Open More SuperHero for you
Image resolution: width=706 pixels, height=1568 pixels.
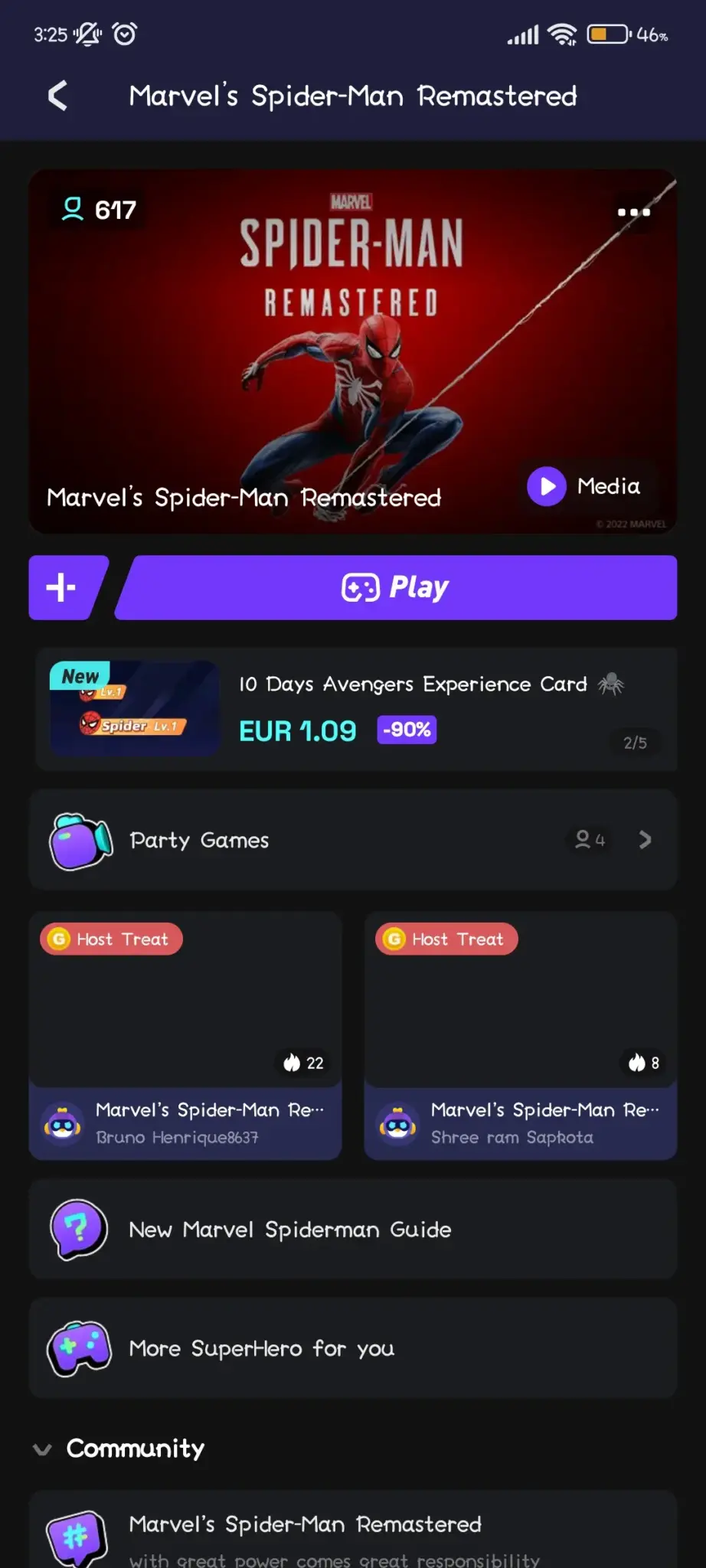353,1347
